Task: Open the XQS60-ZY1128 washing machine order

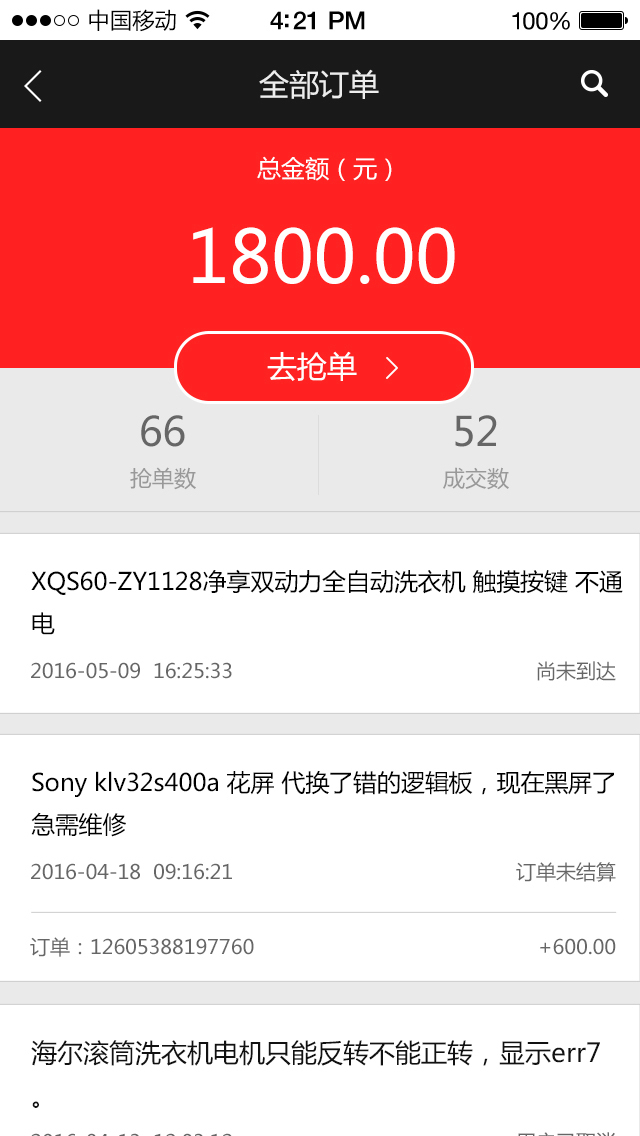Action: [x=320, y=623]
